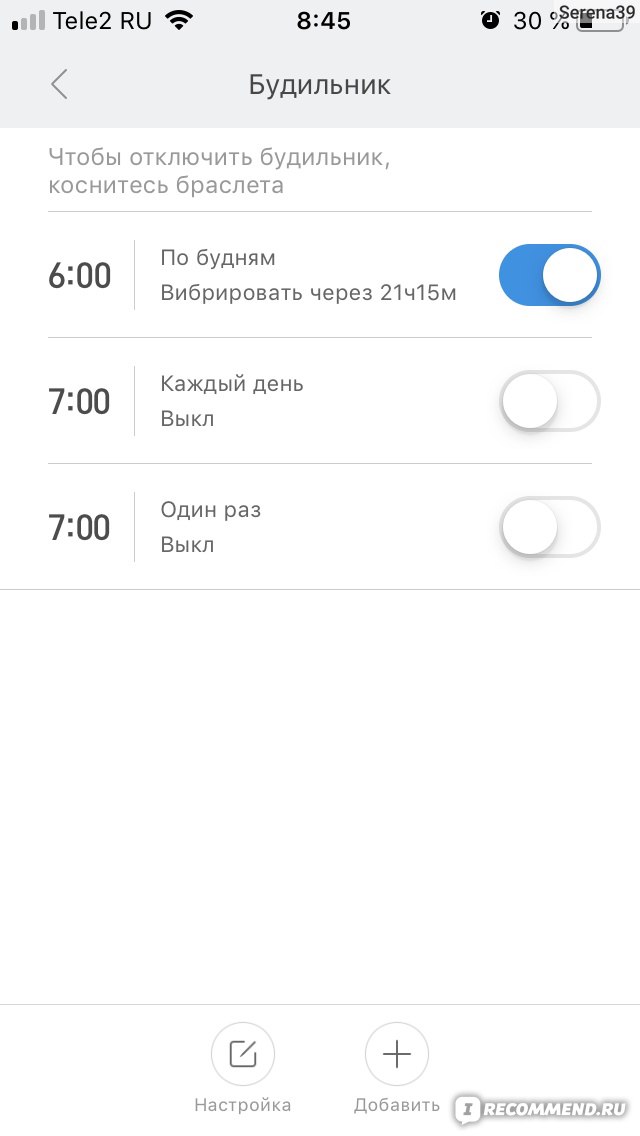Open the 7:00 Каждый день alarm row
The width and height of the screenshot is (640, 1136).
point(320,401)
